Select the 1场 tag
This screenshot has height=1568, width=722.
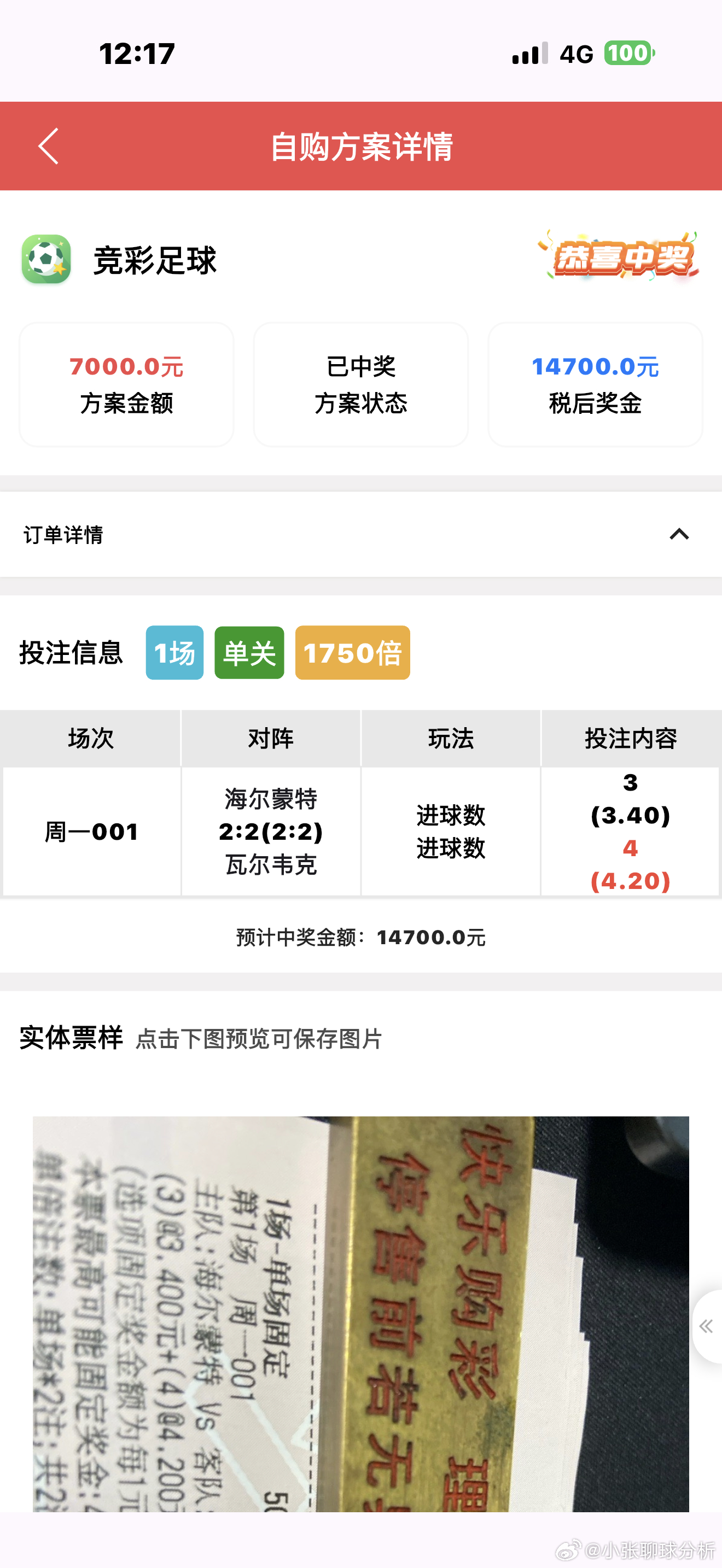pyautogui.click(x=173, y=653)
